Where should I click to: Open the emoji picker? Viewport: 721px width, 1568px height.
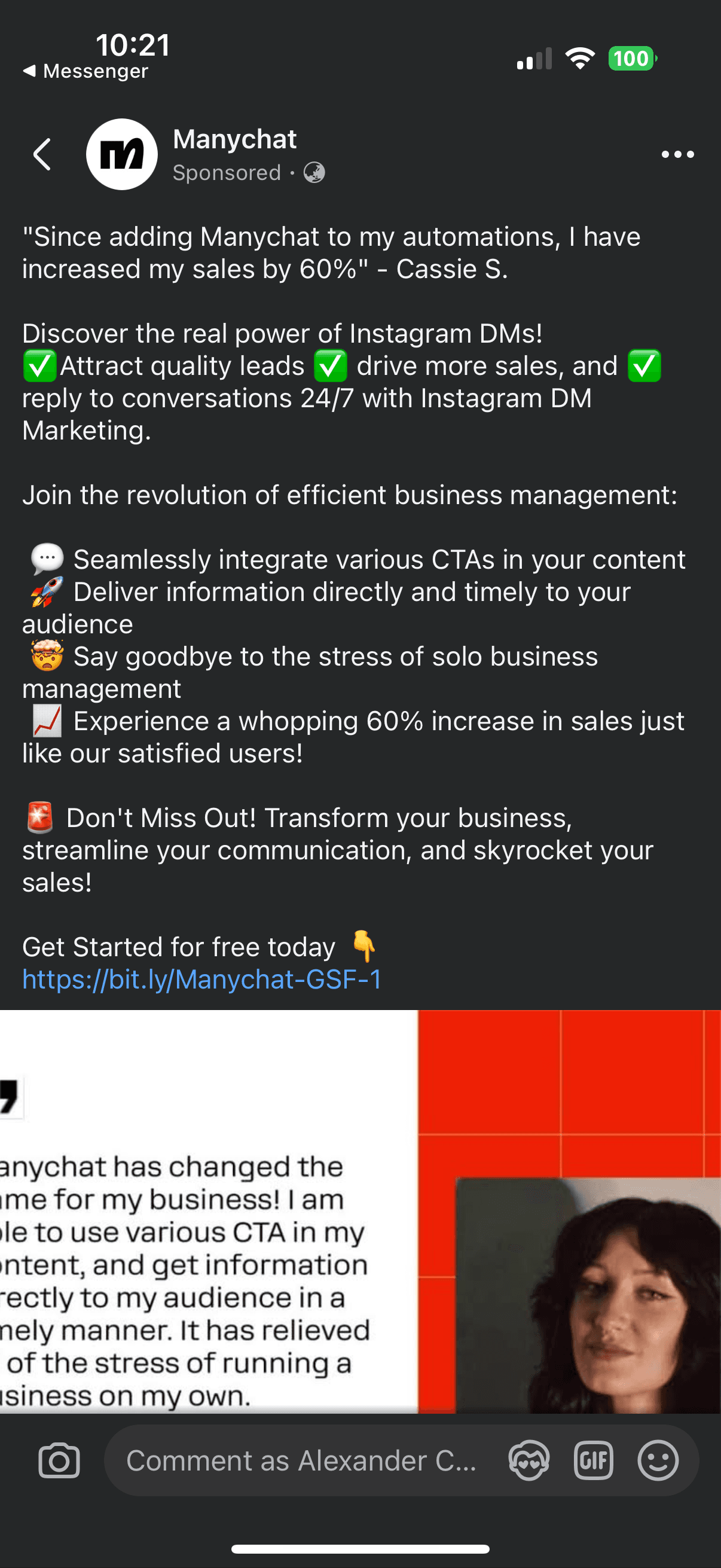[x=658, y=1460]
